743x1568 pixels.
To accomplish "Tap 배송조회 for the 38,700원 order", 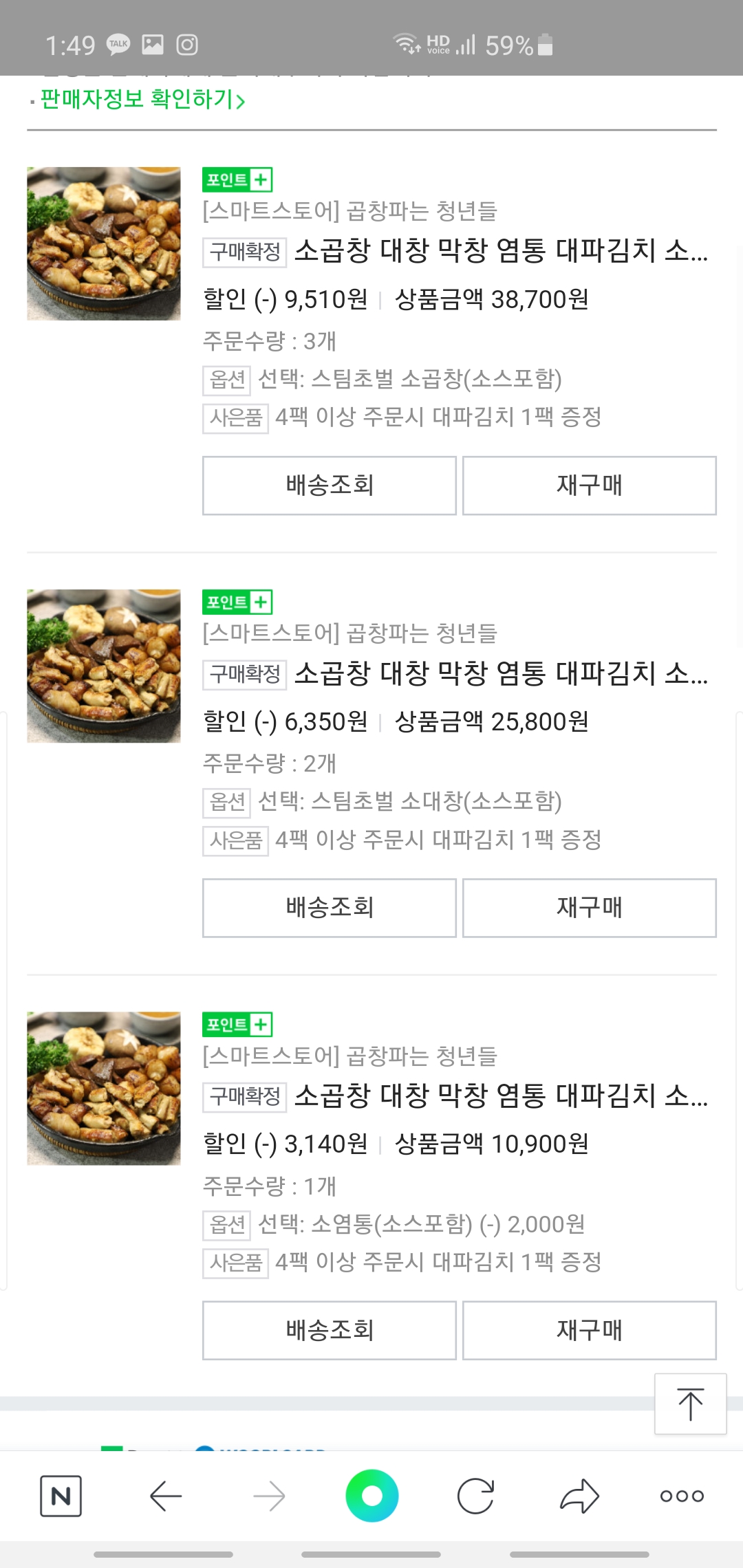I will (329, 486).
